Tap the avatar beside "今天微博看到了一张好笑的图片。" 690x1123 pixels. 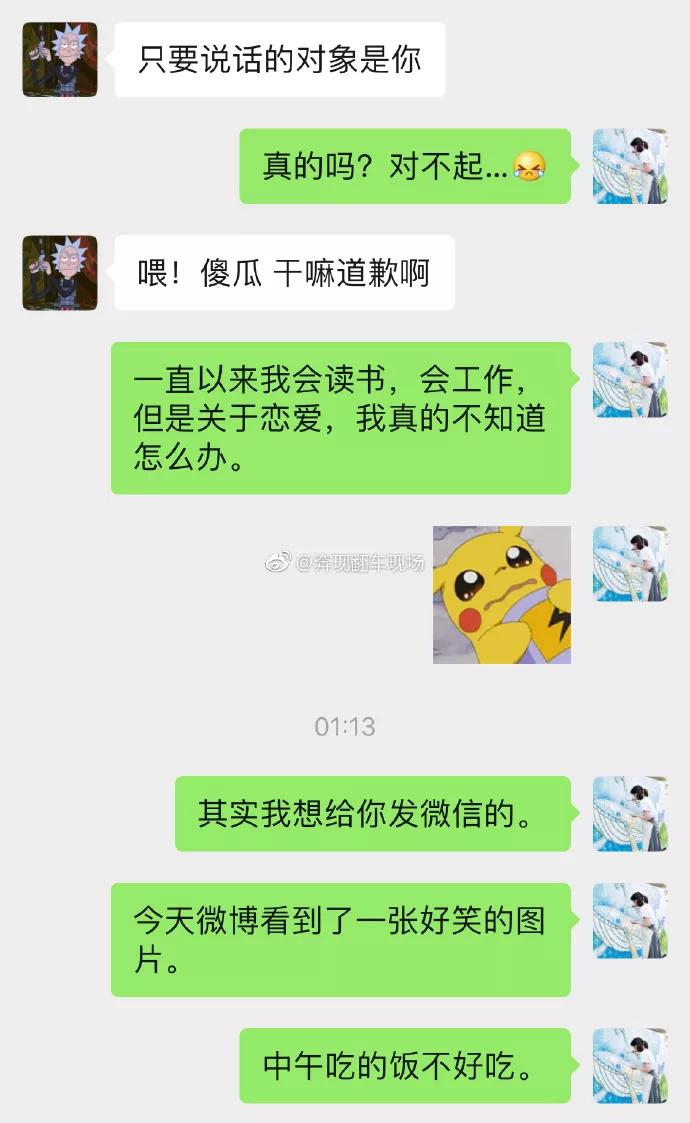pos(629,921)
